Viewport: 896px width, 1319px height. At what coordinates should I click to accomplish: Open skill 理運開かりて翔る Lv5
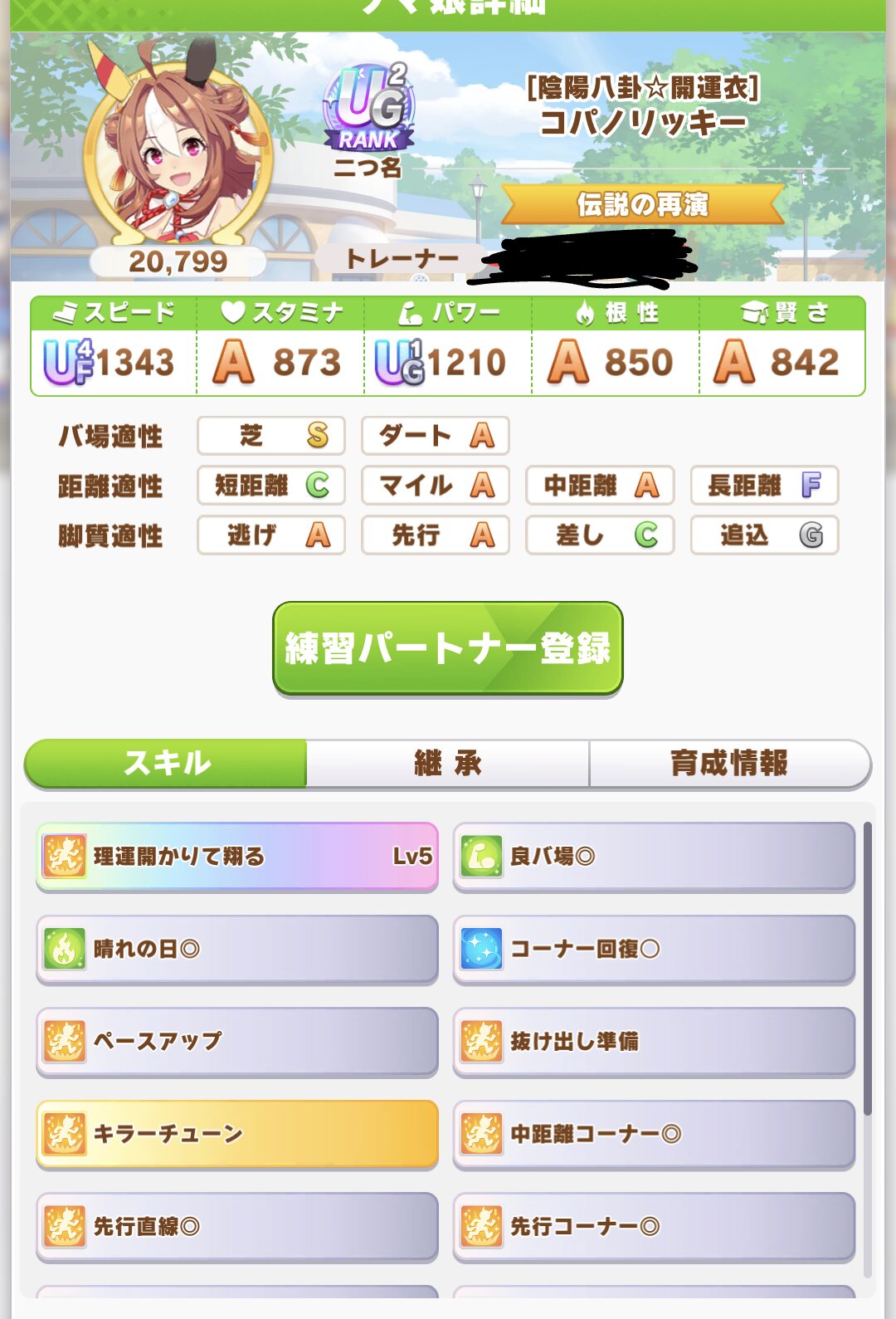(237, 857)
